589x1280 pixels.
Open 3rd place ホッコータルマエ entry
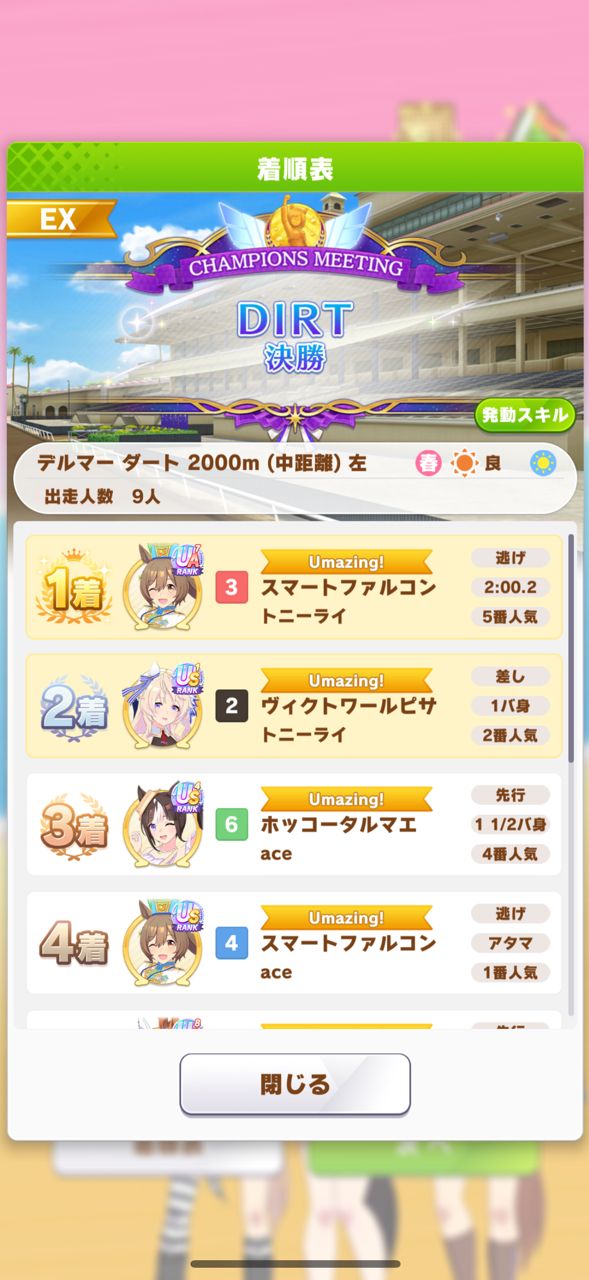tap(294, 825)
